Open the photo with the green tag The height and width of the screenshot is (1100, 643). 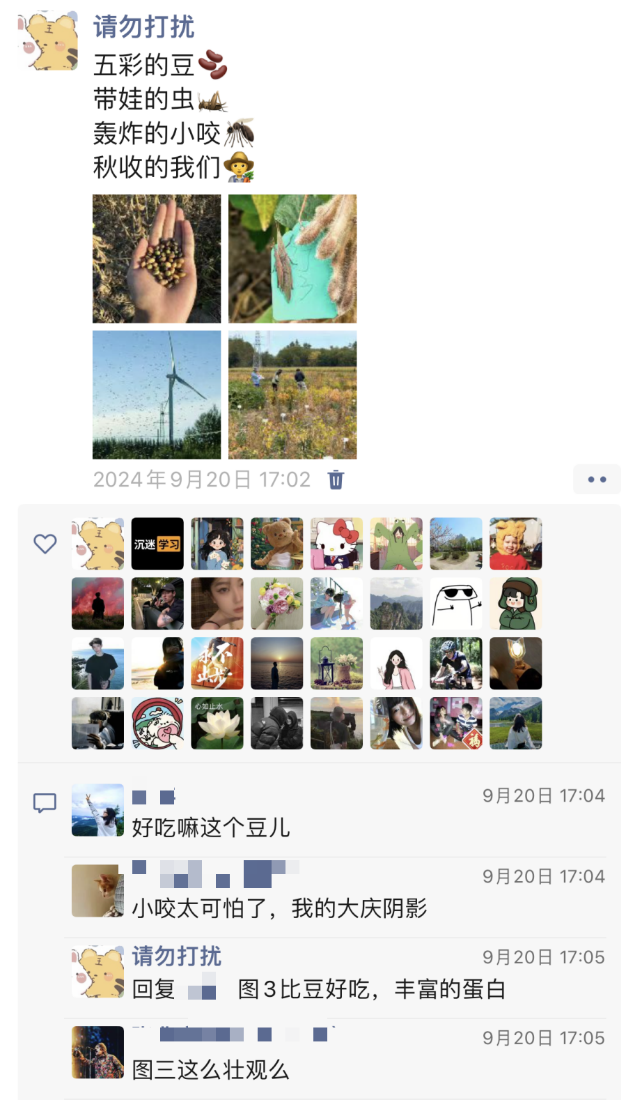click(293, 259)
